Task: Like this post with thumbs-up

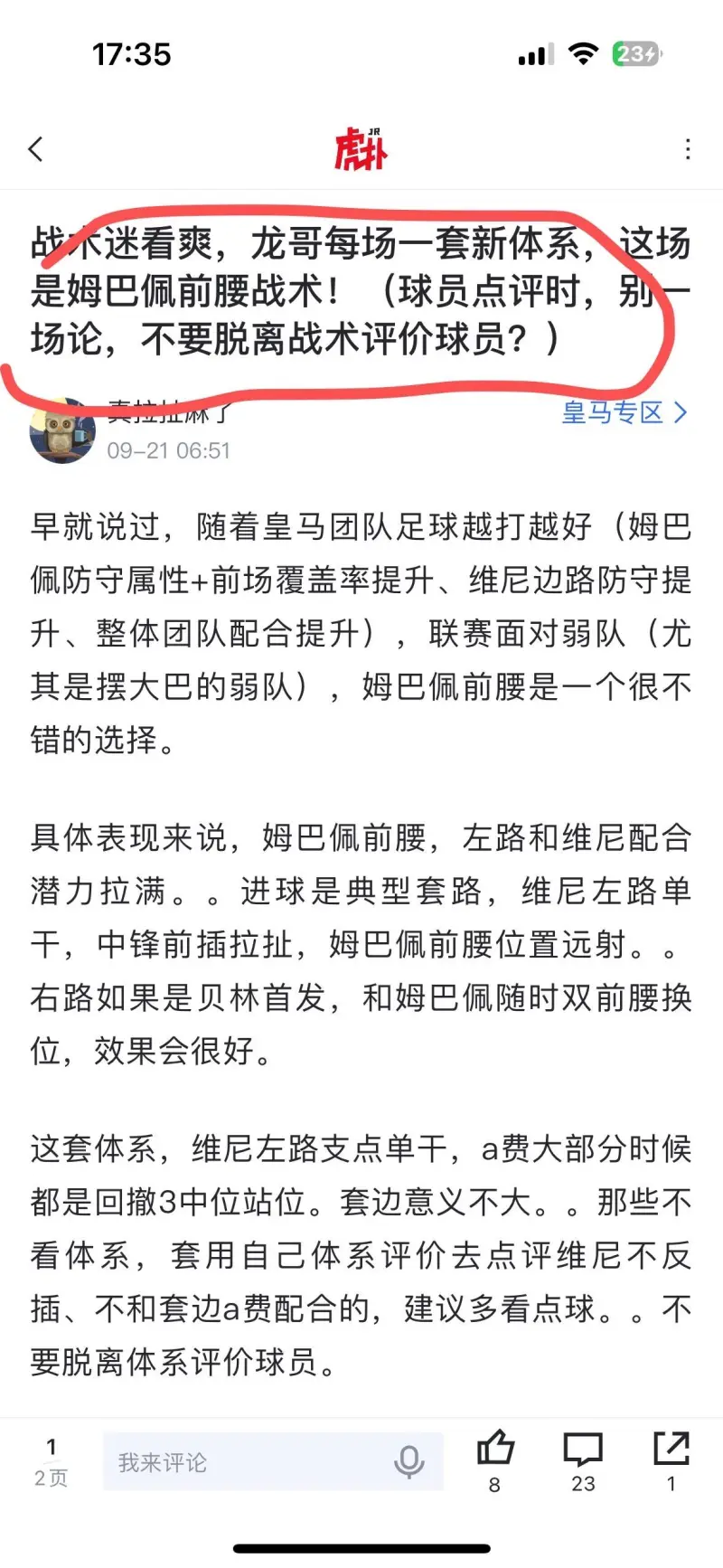Action: pos(494,1450)
